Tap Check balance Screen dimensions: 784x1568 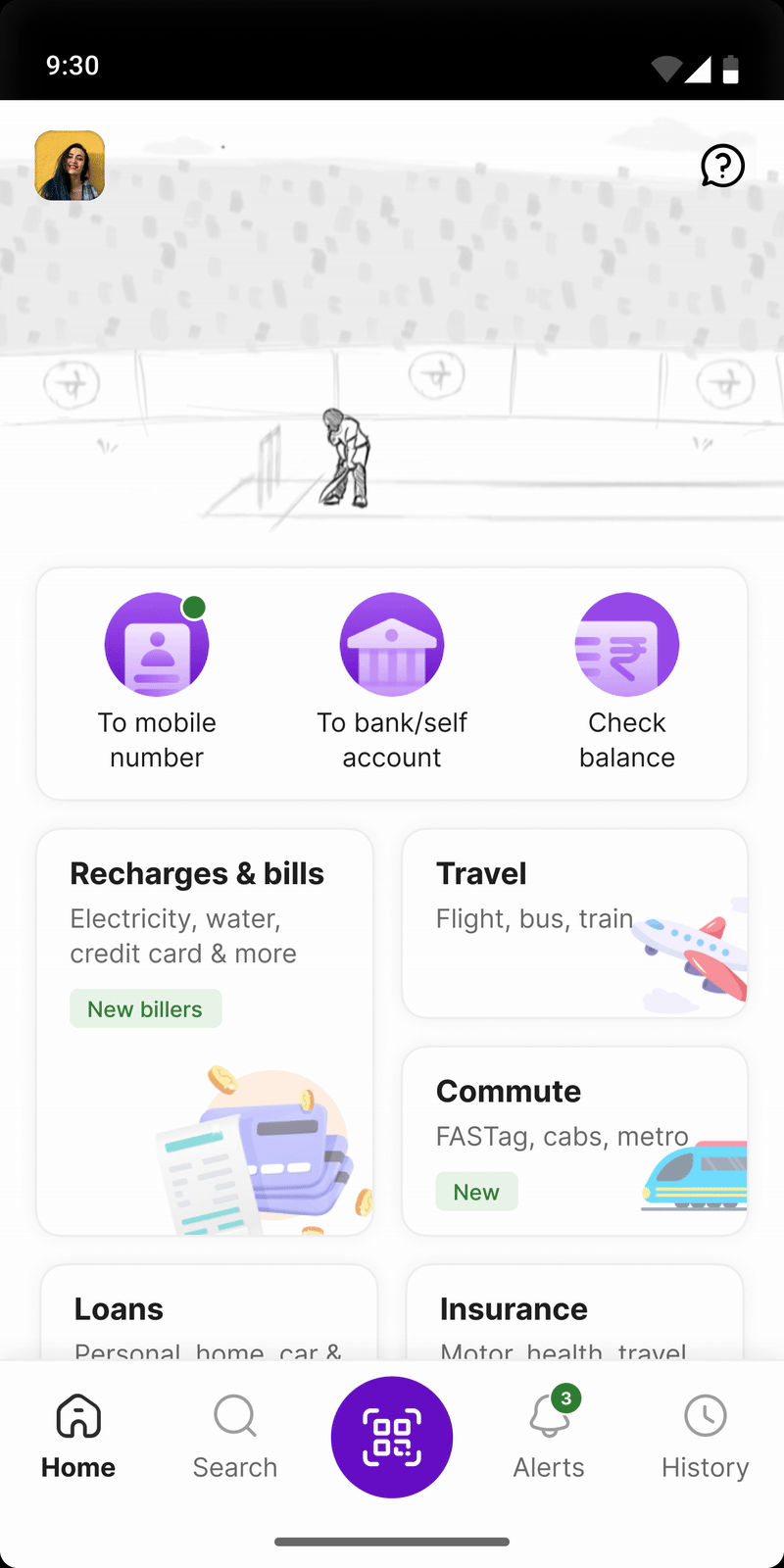pyautogui.click(x=627, y=681)
